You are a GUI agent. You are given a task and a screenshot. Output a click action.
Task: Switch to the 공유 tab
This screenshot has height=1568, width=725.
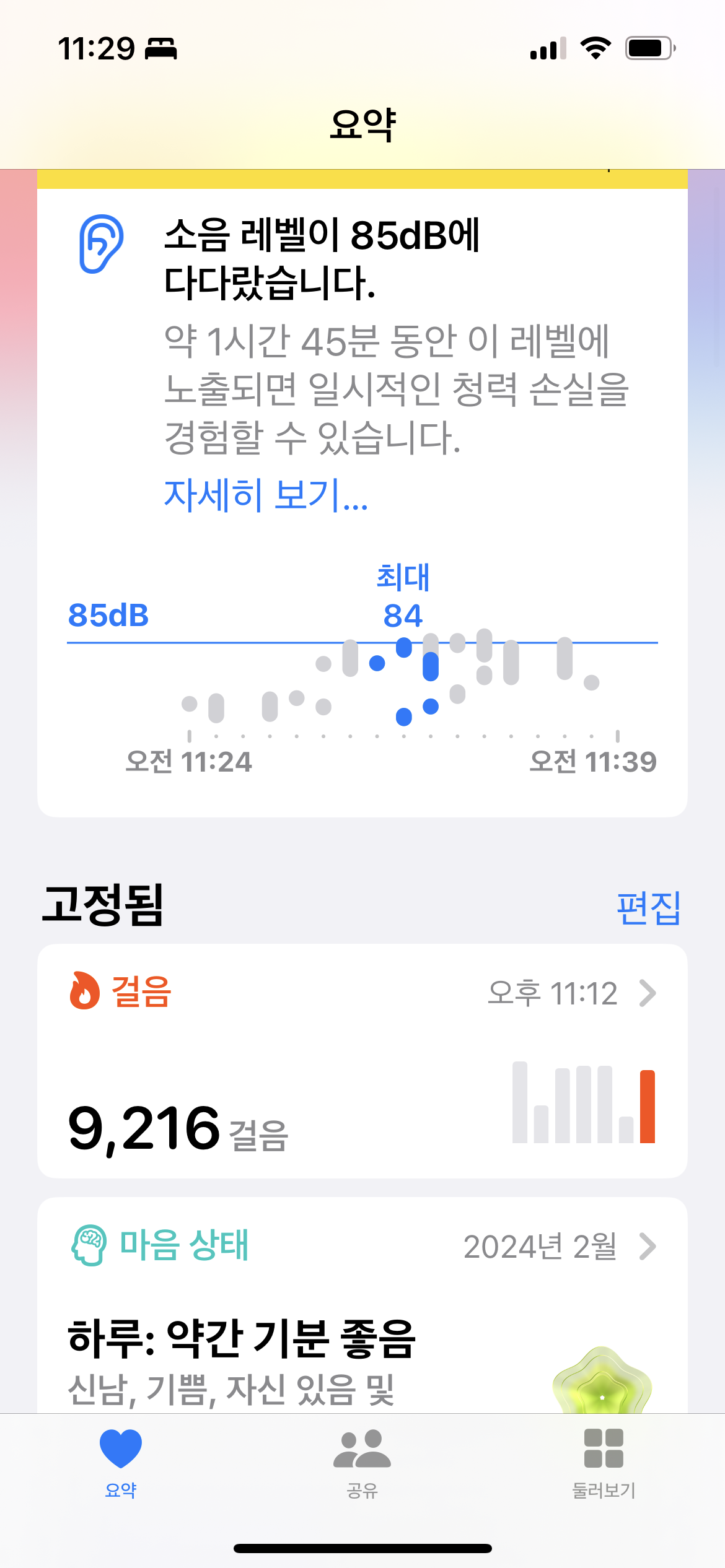point(362,1463)
